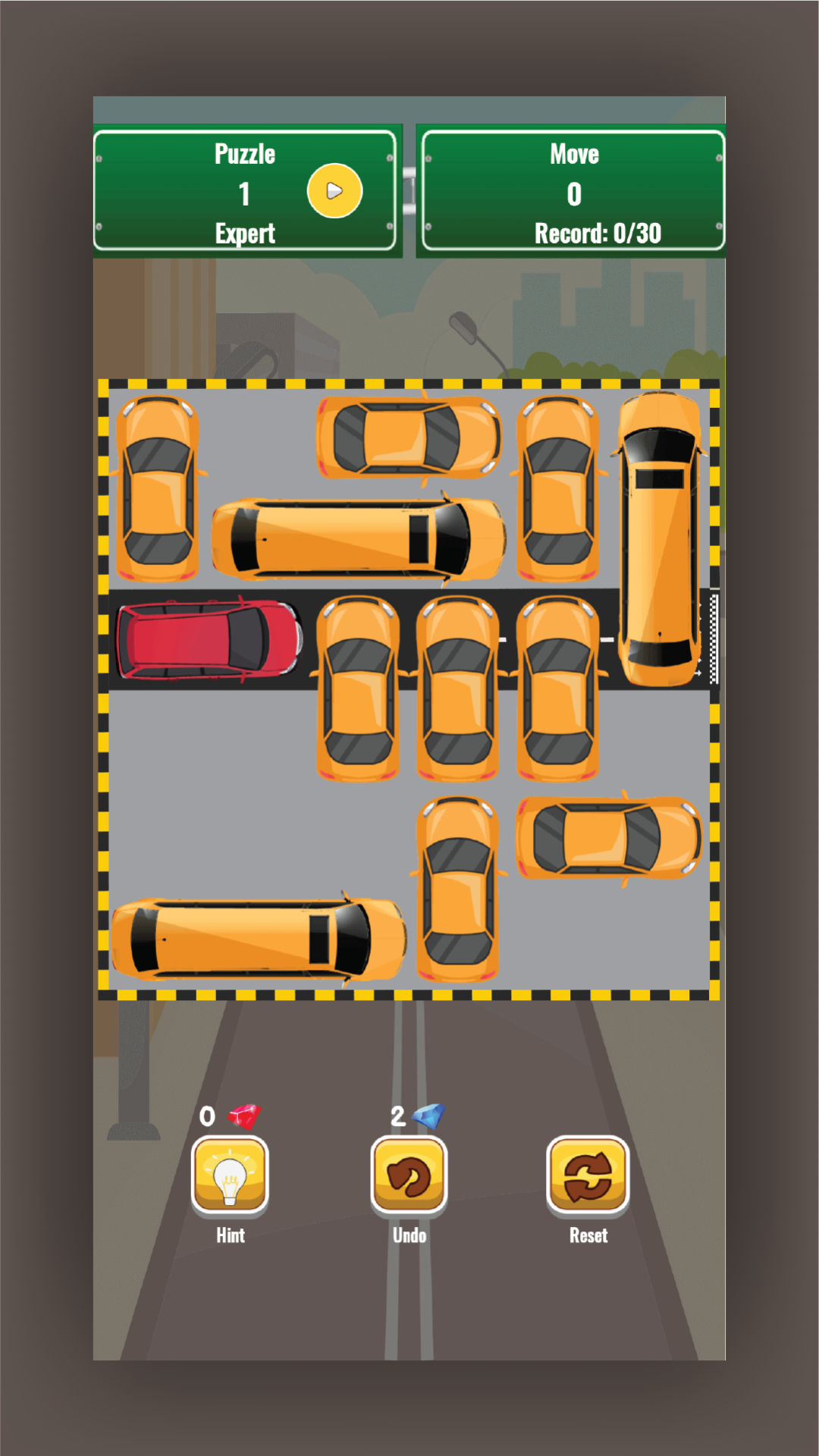Use the Hint lightbulb button
This screenshot has width=819, height=1456.
[230, 1174]
